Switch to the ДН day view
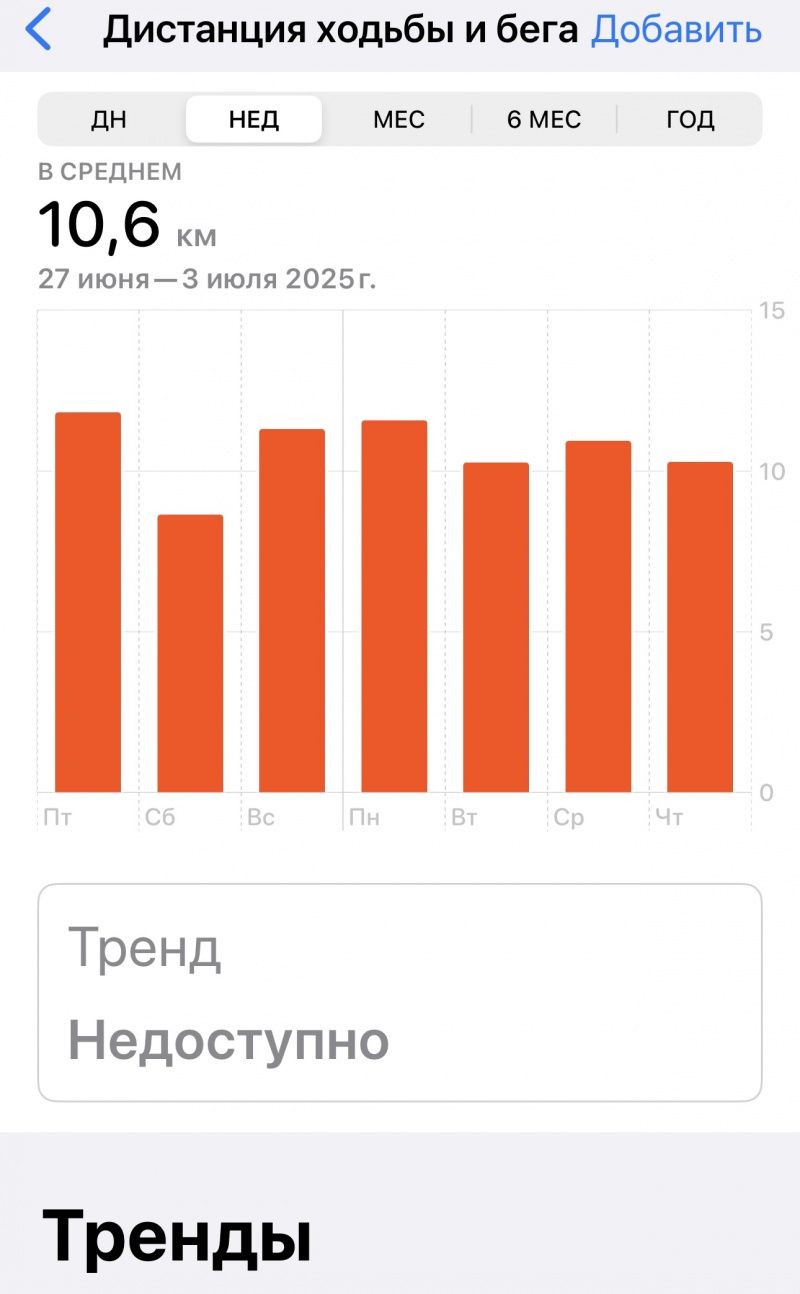Viewport: 800px width, 1294px height. tap(109, 120)
